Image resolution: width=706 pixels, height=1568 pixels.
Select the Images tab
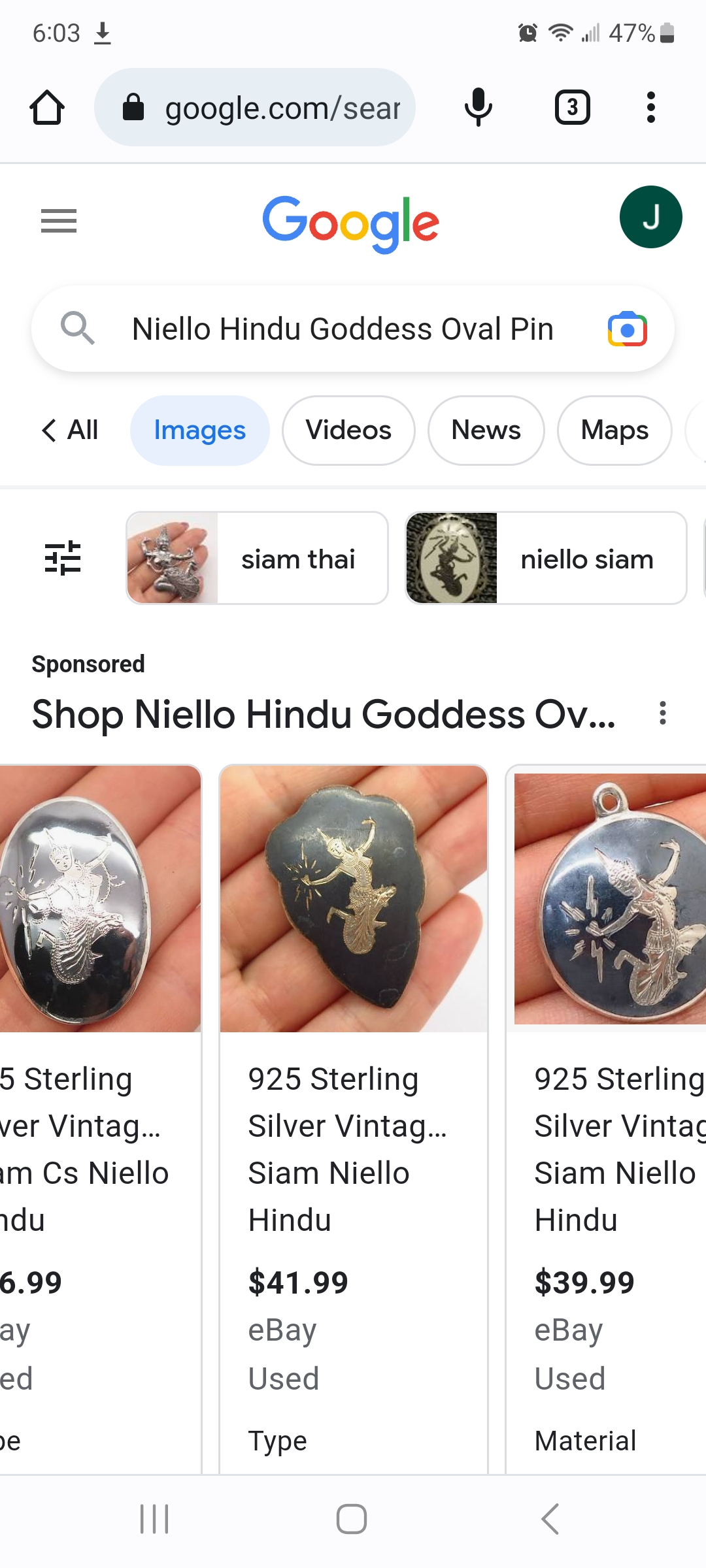(200, 431)
